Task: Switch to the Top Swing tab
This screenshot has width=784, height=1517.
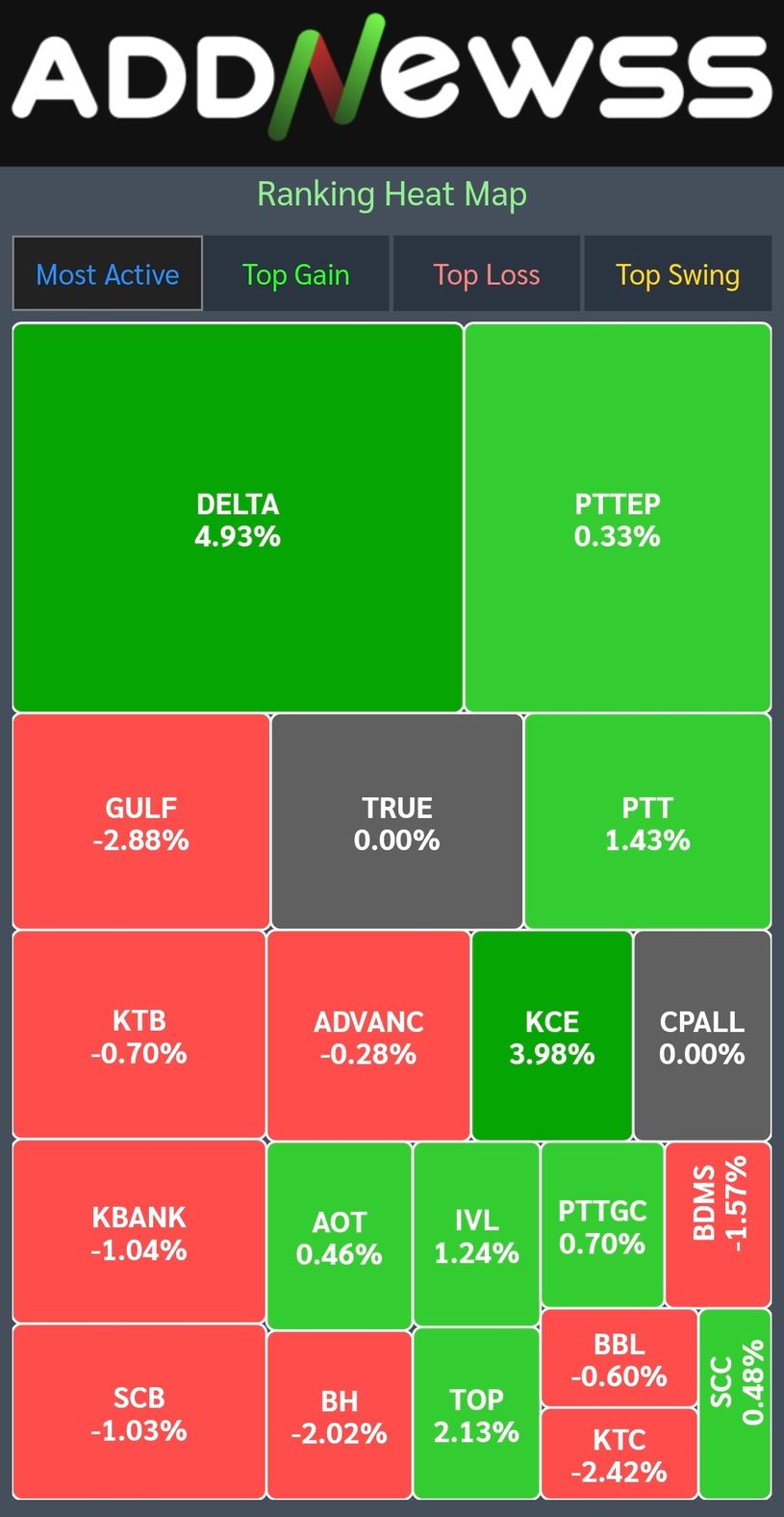Action: click(x=677, y=274)
